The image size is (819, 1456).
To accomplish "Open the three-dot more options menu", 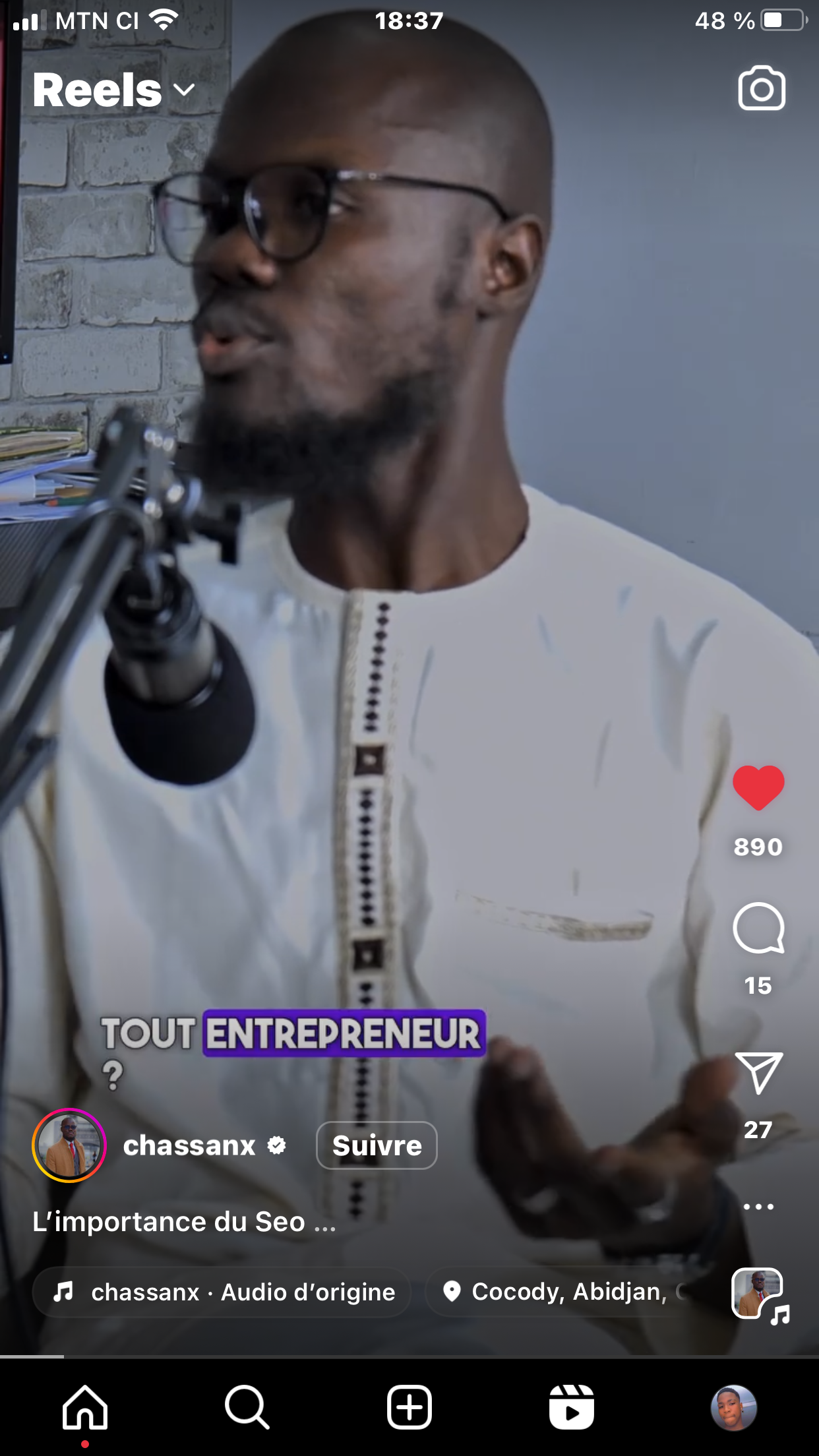I will click(x=758, y=1207).
